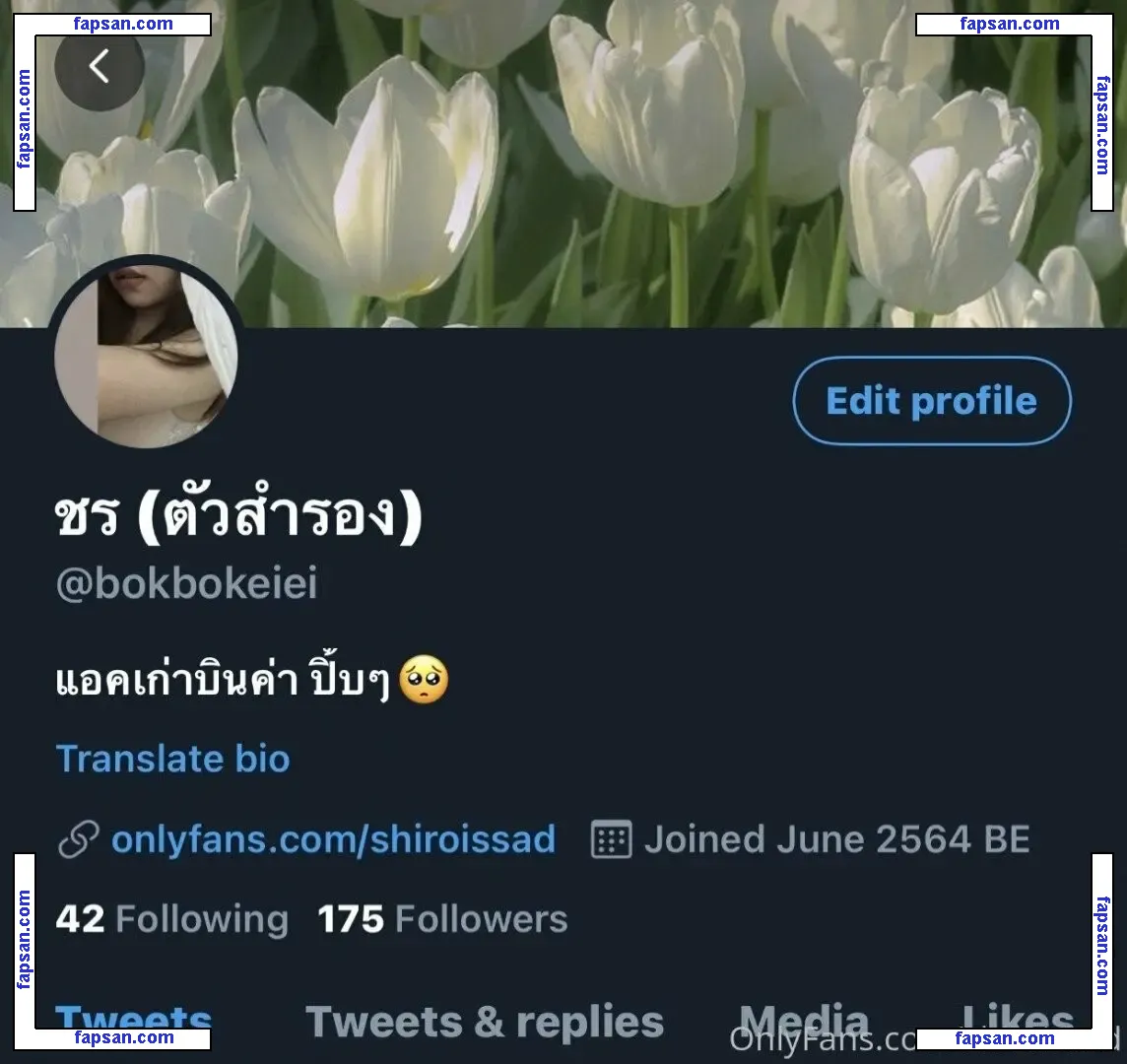The width and height of the screenshot is (1127, 1064).
Task: Go back using the top arrow
Action: 99,66
